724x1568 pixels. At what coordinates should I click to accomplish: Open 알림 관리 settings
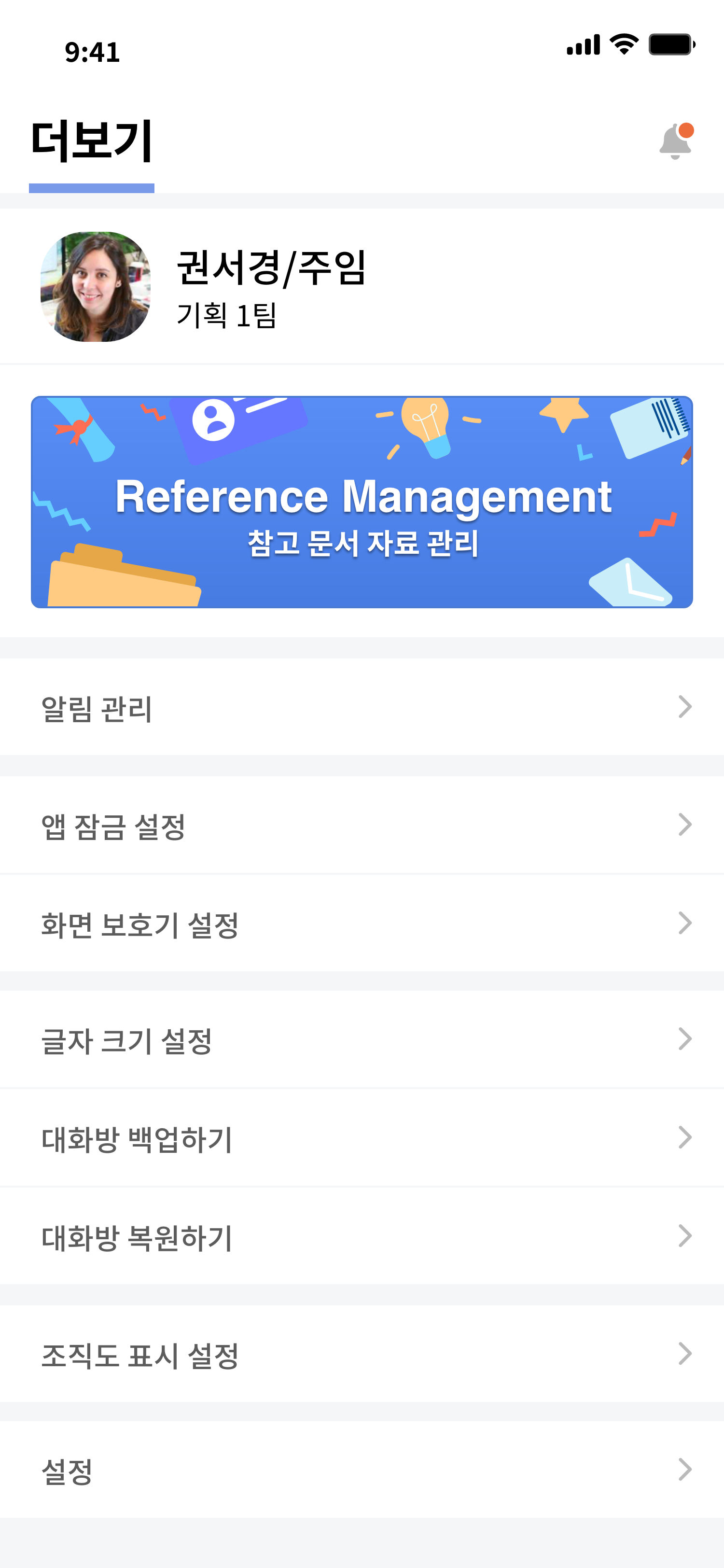click(362, 707)
